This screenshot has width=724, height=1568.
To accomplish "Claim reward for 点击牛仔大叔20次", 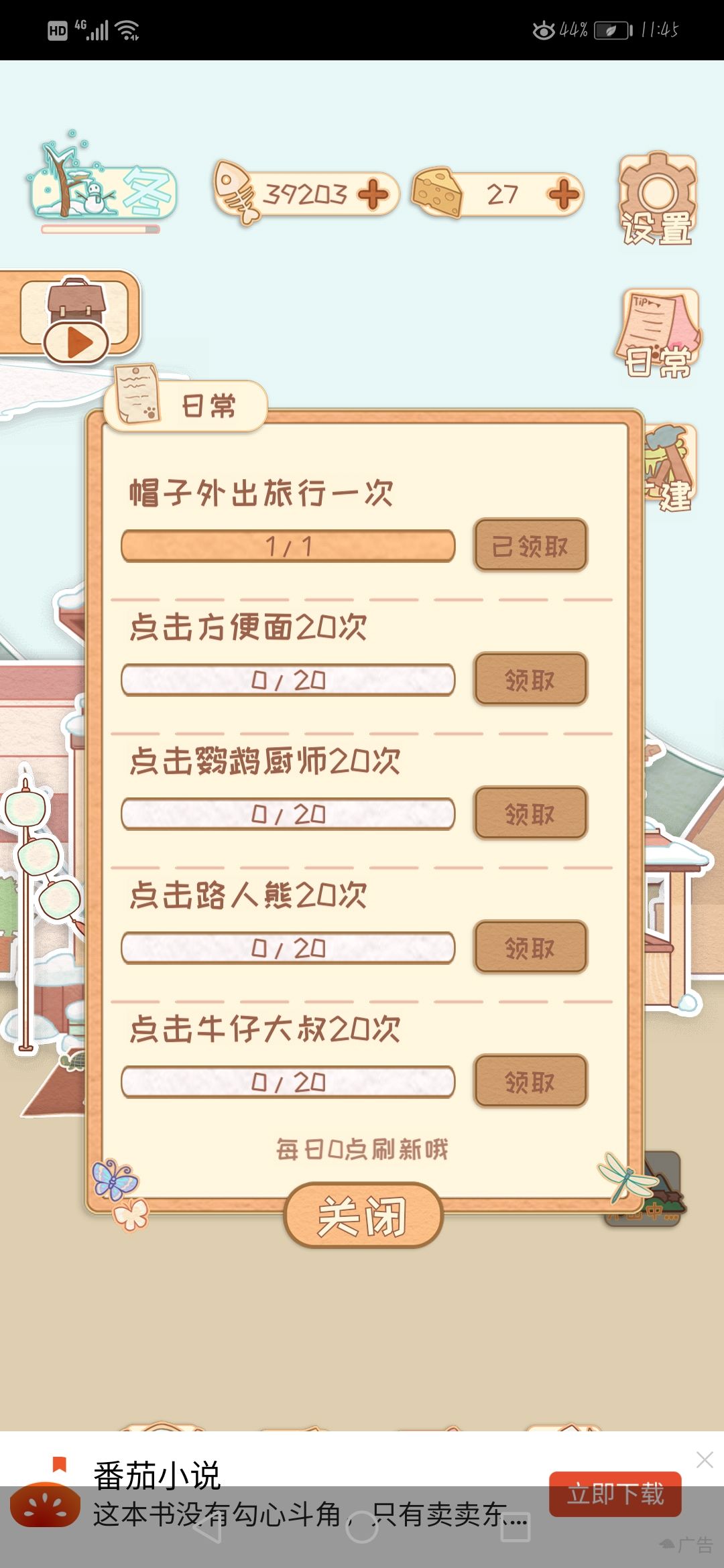I will [x=530, y=1082].
